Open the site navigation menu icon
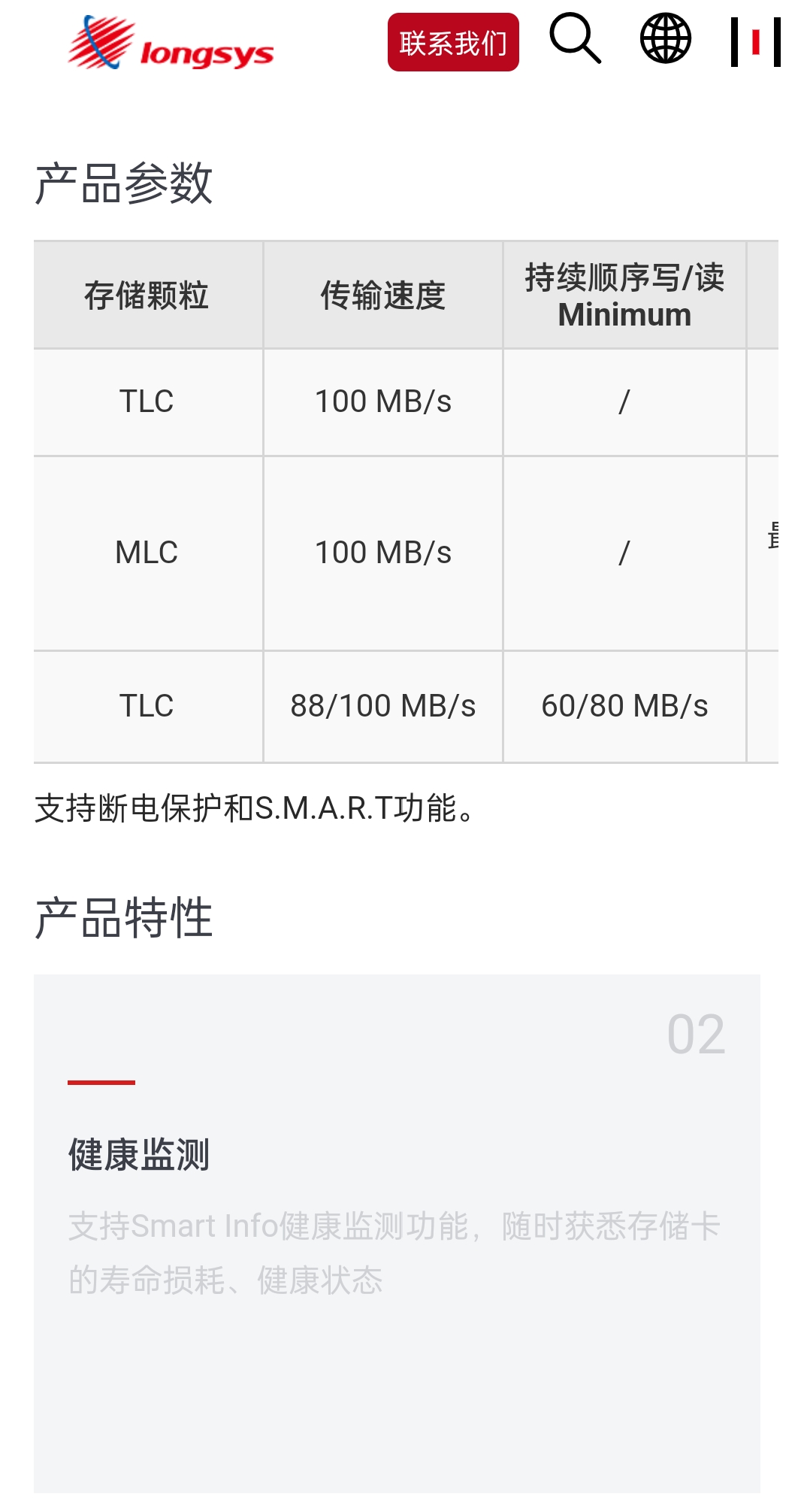The width and height of the screenshot is (804, 1512). pyautogui.click(x=756, y=42)
